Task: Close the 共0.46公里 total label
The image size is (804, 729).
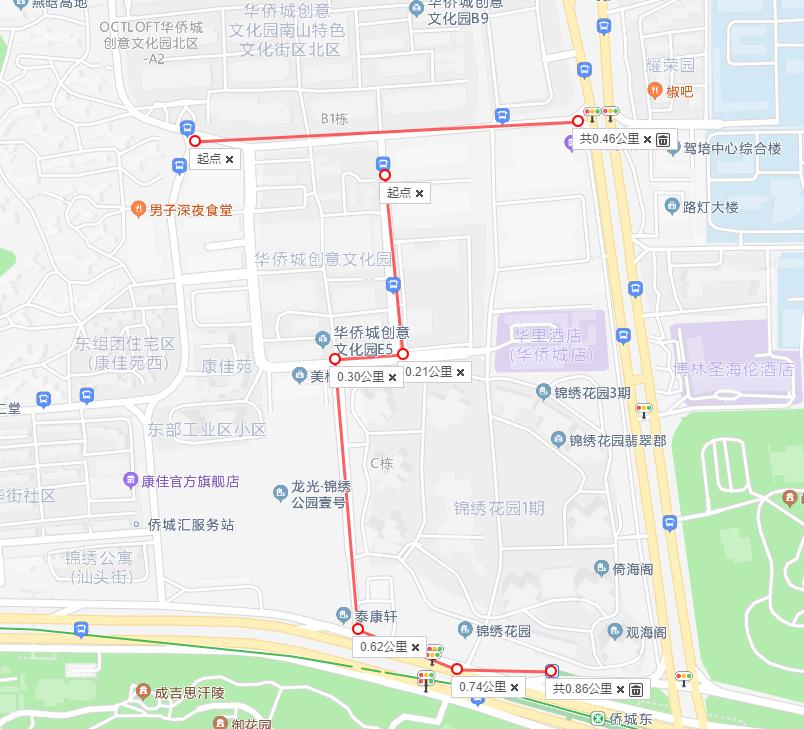Action: [647, 140]
